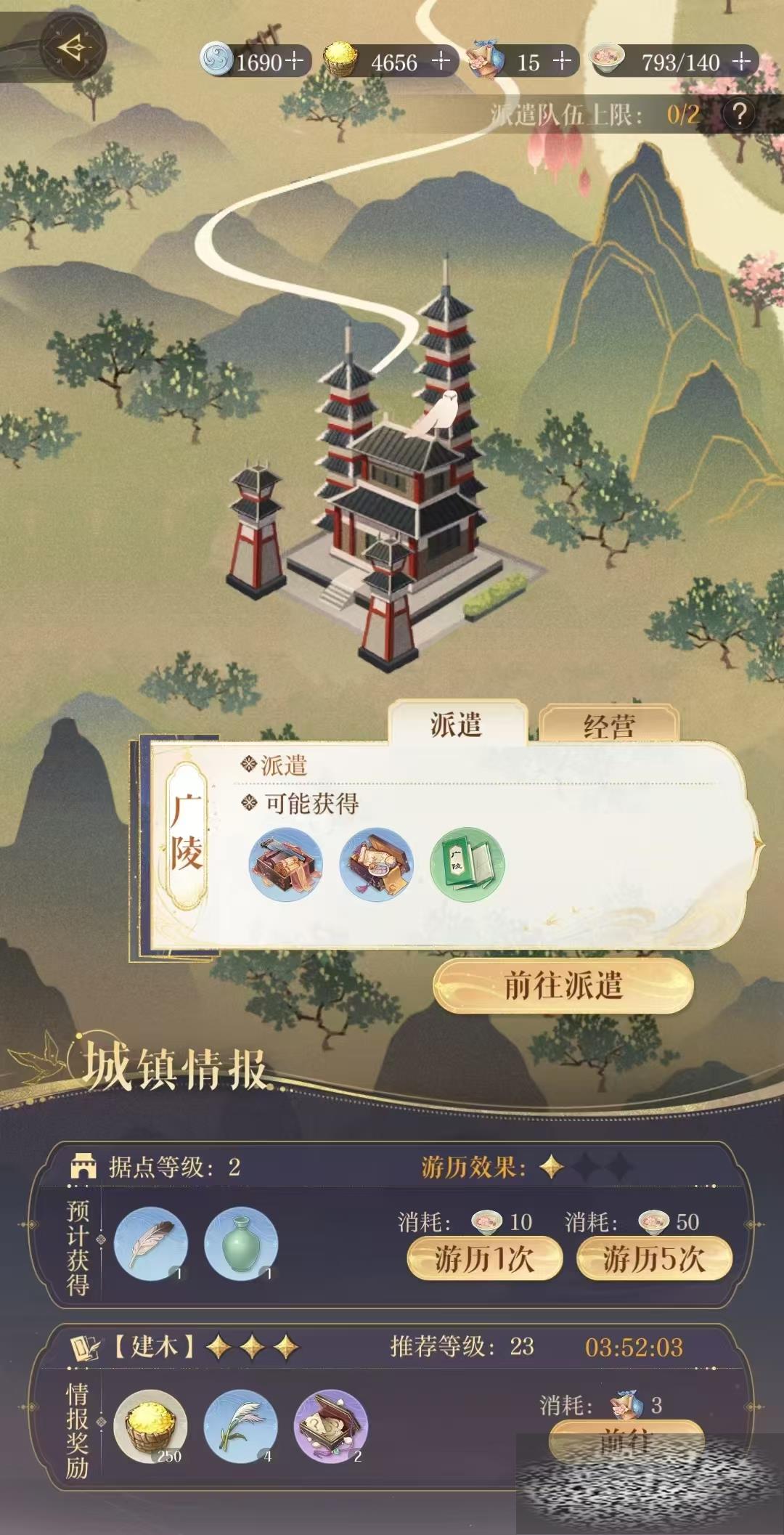Open the question mark help icon
Screen dimensions: 784x1535
(x=738, y=114)
